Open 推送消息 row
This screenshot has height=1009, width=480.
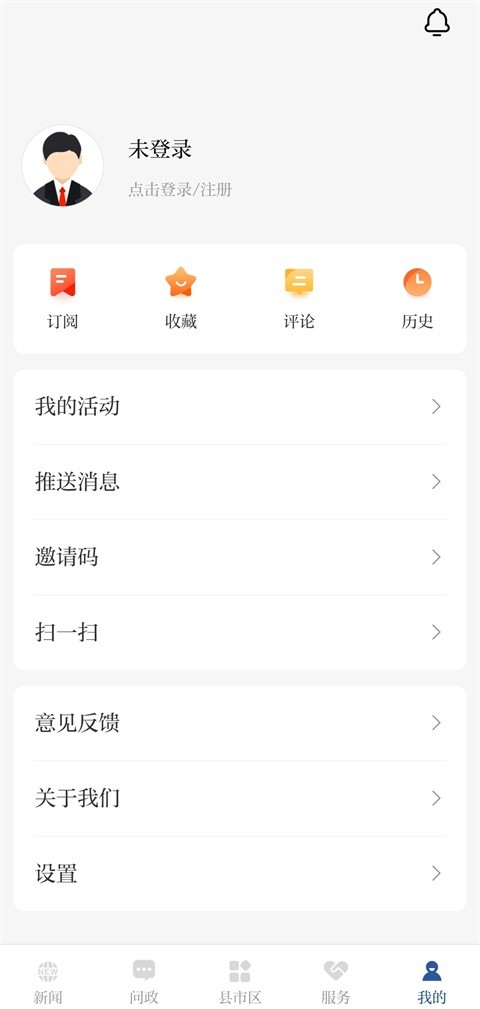tap(240, 482)
